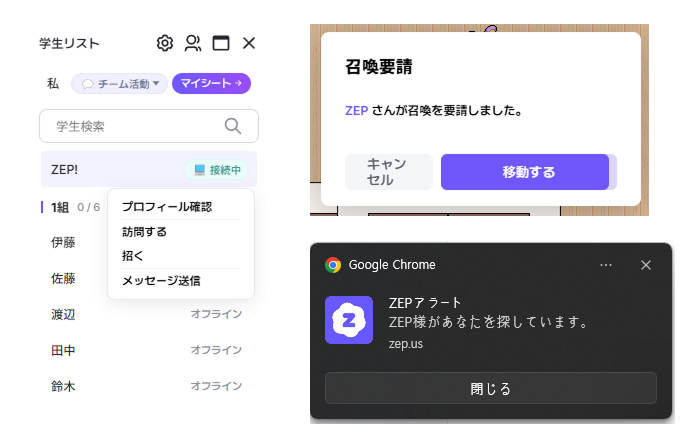Focus the 学生検索 search field
The image size is (697, 447).
(135, 126)
